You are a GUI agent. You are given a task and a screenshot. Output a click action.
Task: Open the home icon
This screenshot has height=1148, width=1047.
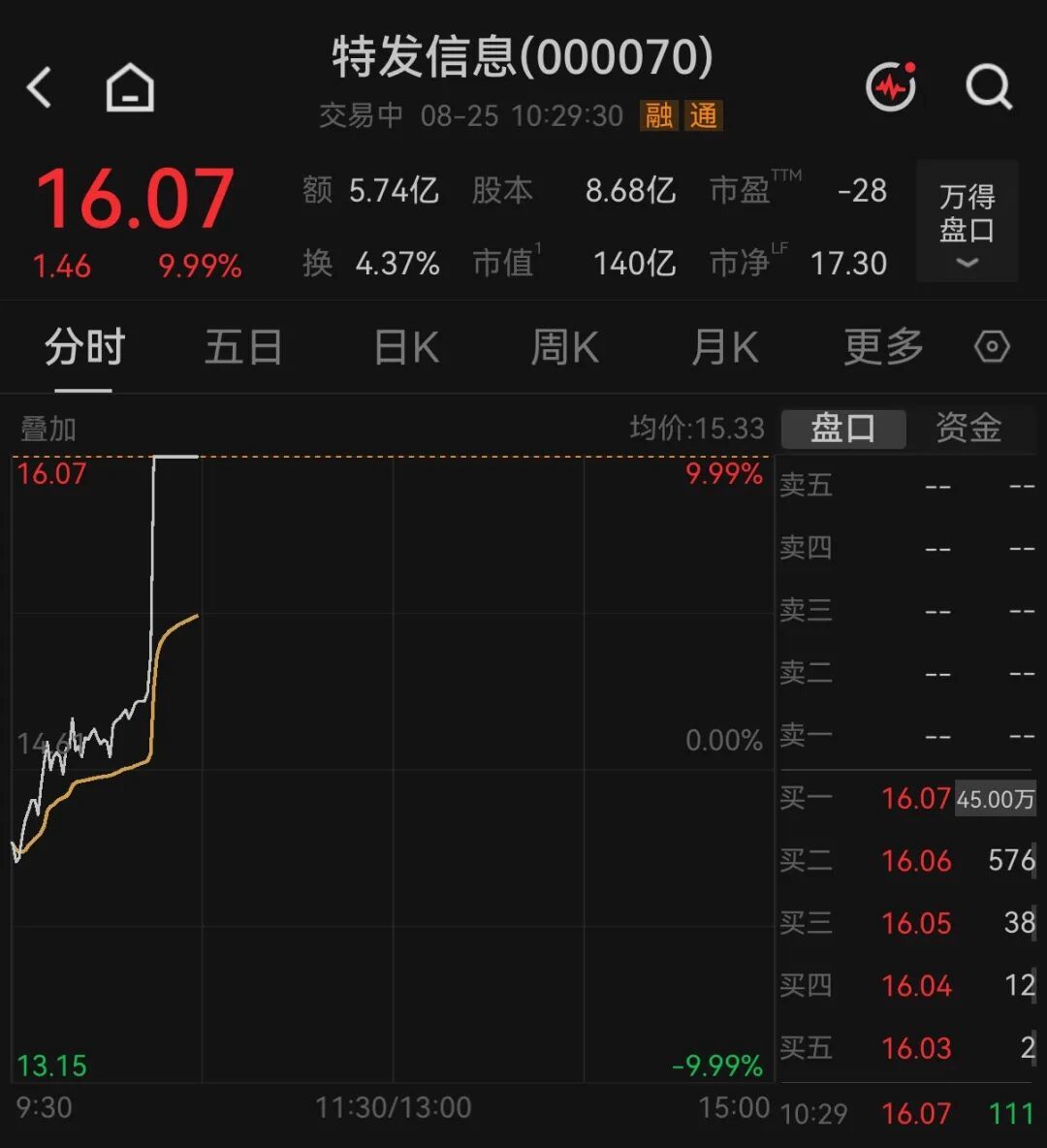pyautogui.click(x=130, y=87)
